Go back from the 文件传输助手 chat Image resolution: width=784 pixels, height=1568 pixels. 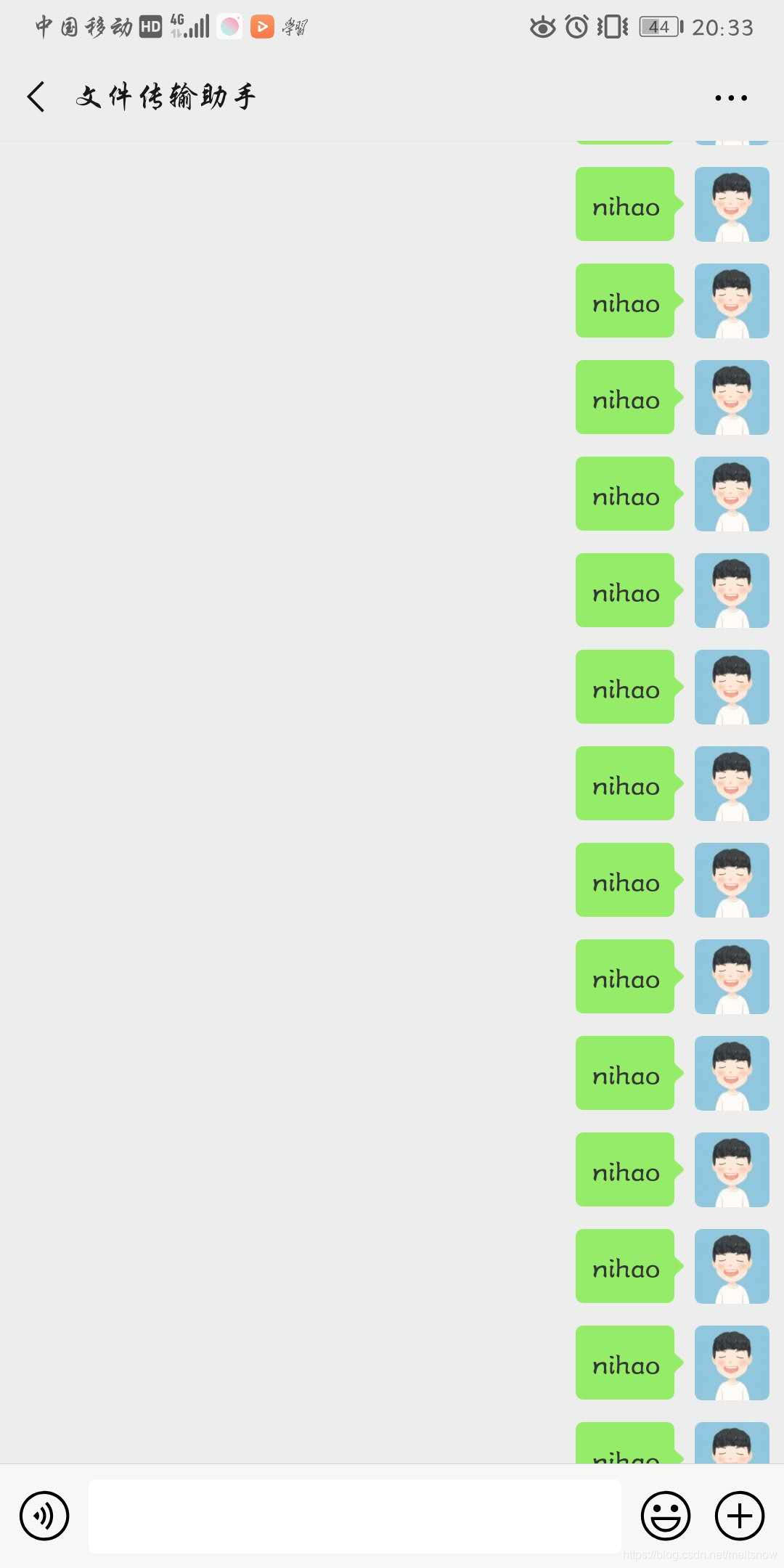point(36,97)
